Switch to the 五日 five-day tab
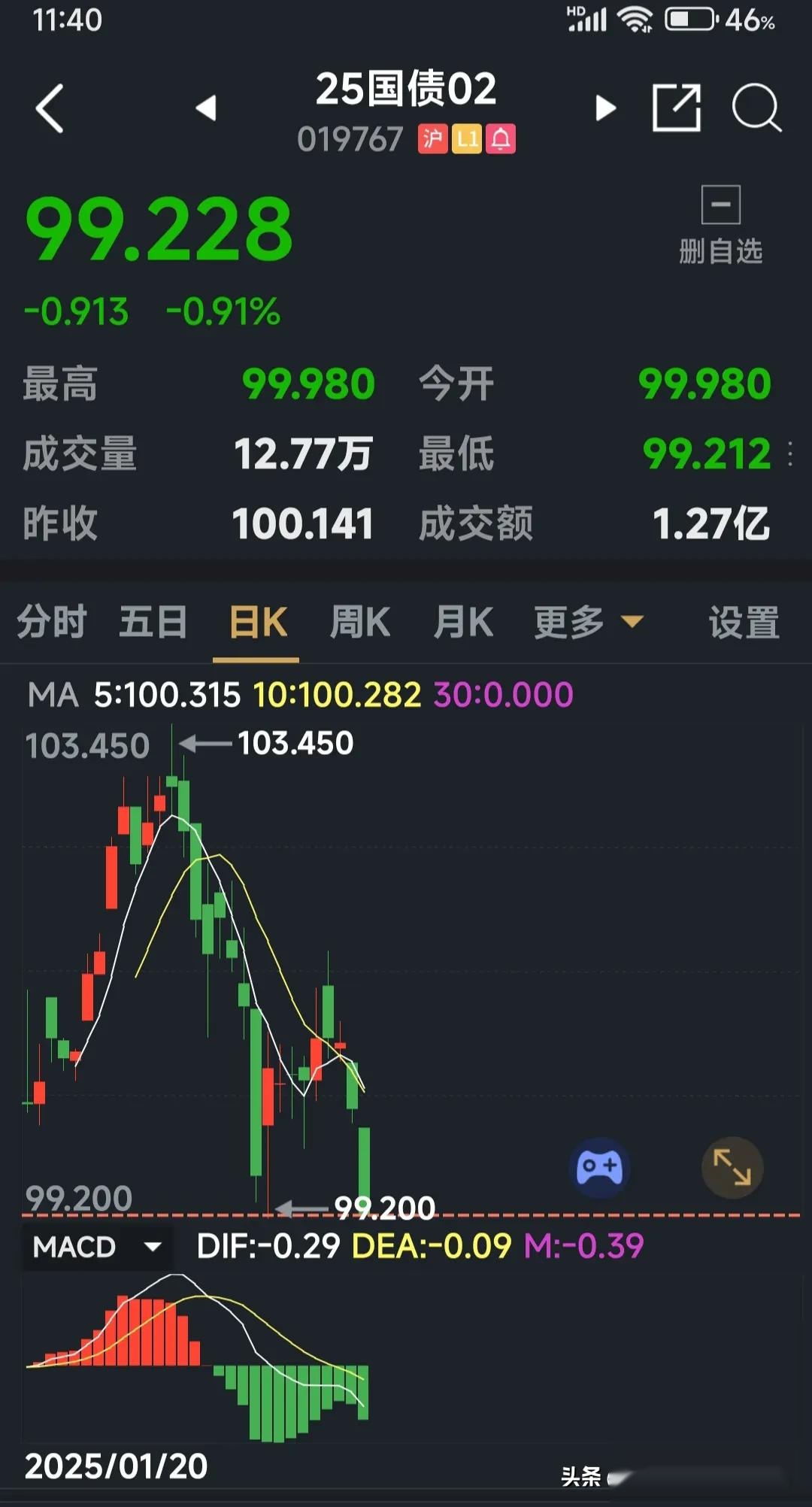Viewport: 812px width, 1507px height. tap(153, 622)
